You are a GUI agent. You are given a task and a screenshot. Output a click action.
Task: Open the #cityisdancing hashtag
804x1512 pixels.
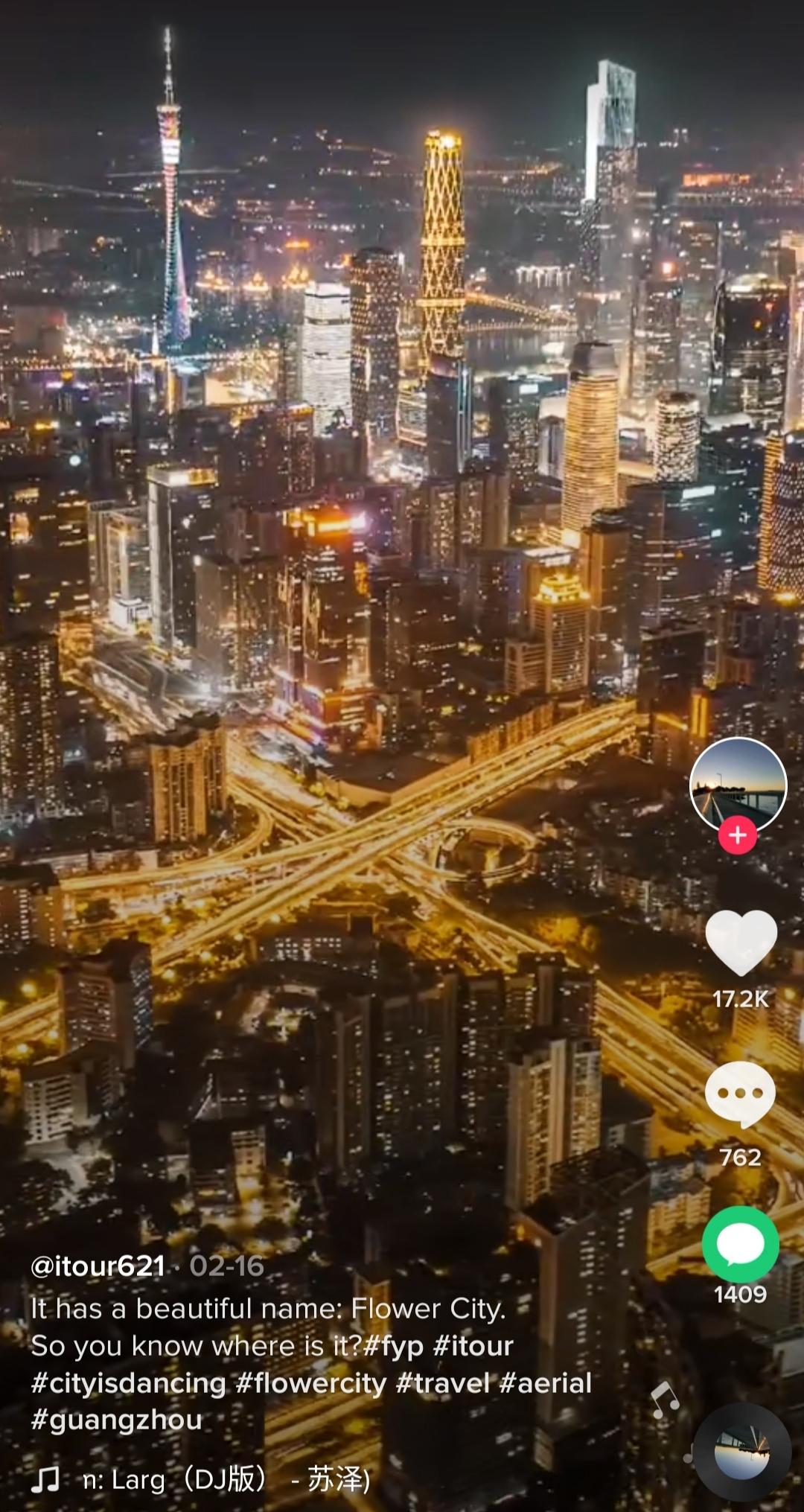click(128, 1382)
